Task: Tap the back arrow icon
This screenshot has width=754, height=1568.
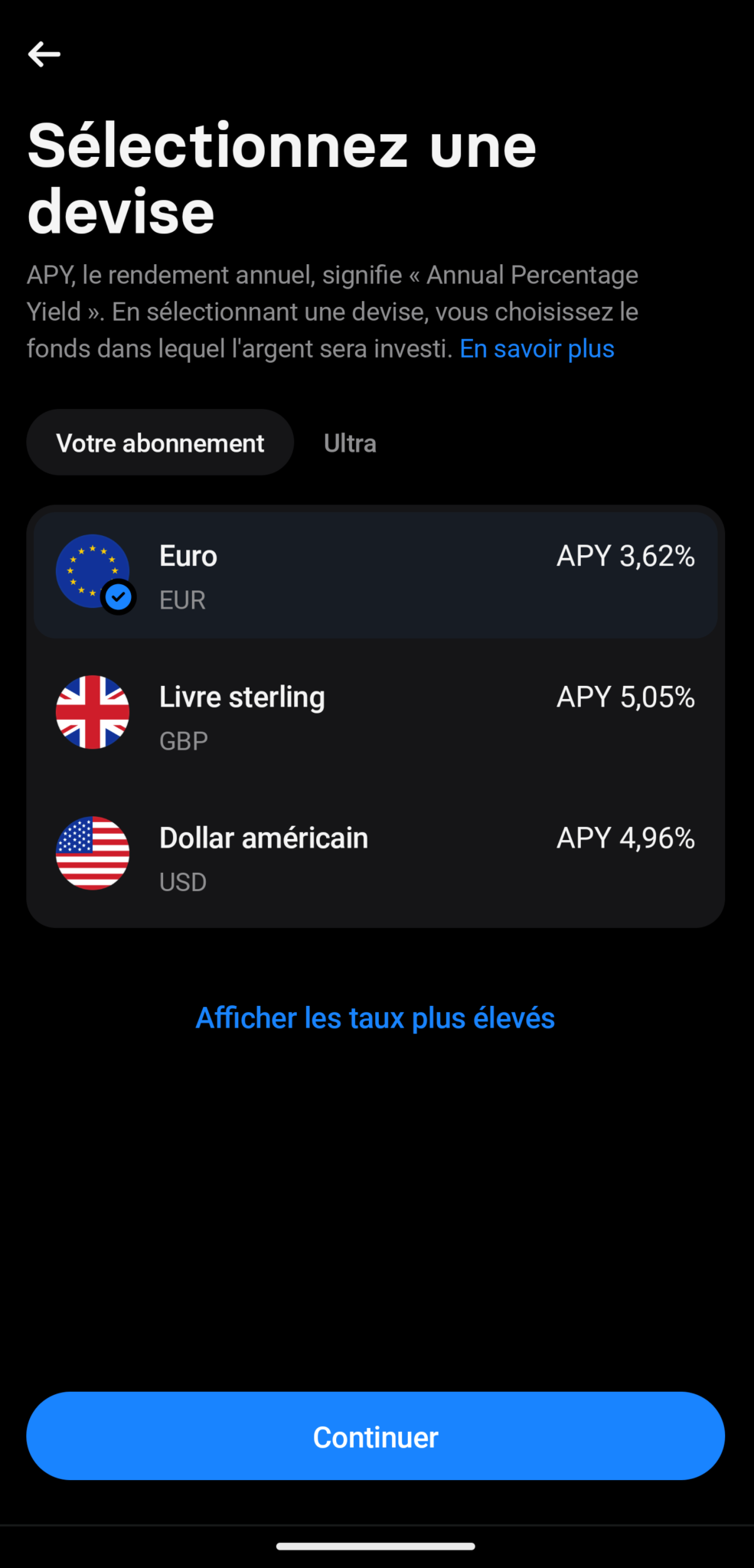Action: tap(44, 54)
